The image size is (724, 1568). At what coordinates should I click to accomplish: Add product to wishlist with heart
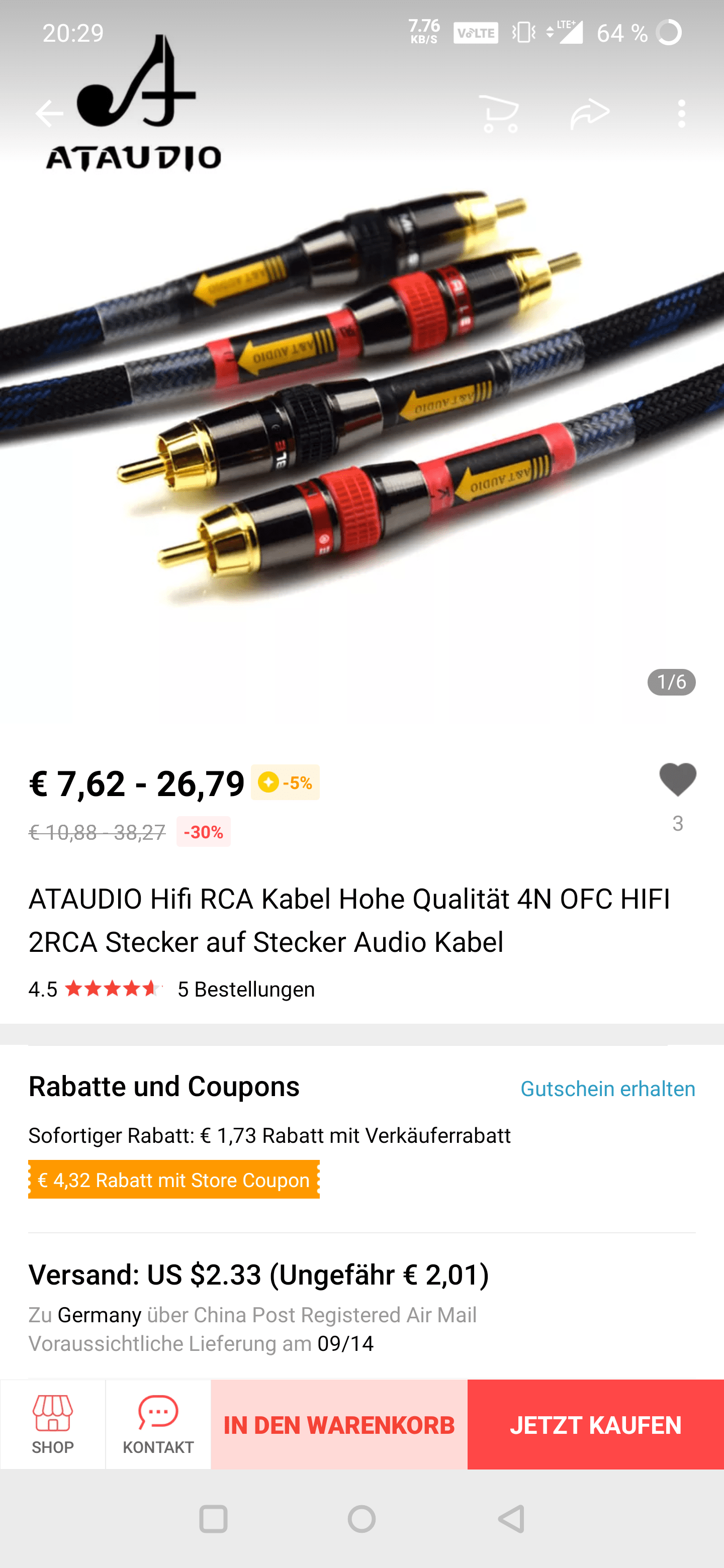coord(677,780)
